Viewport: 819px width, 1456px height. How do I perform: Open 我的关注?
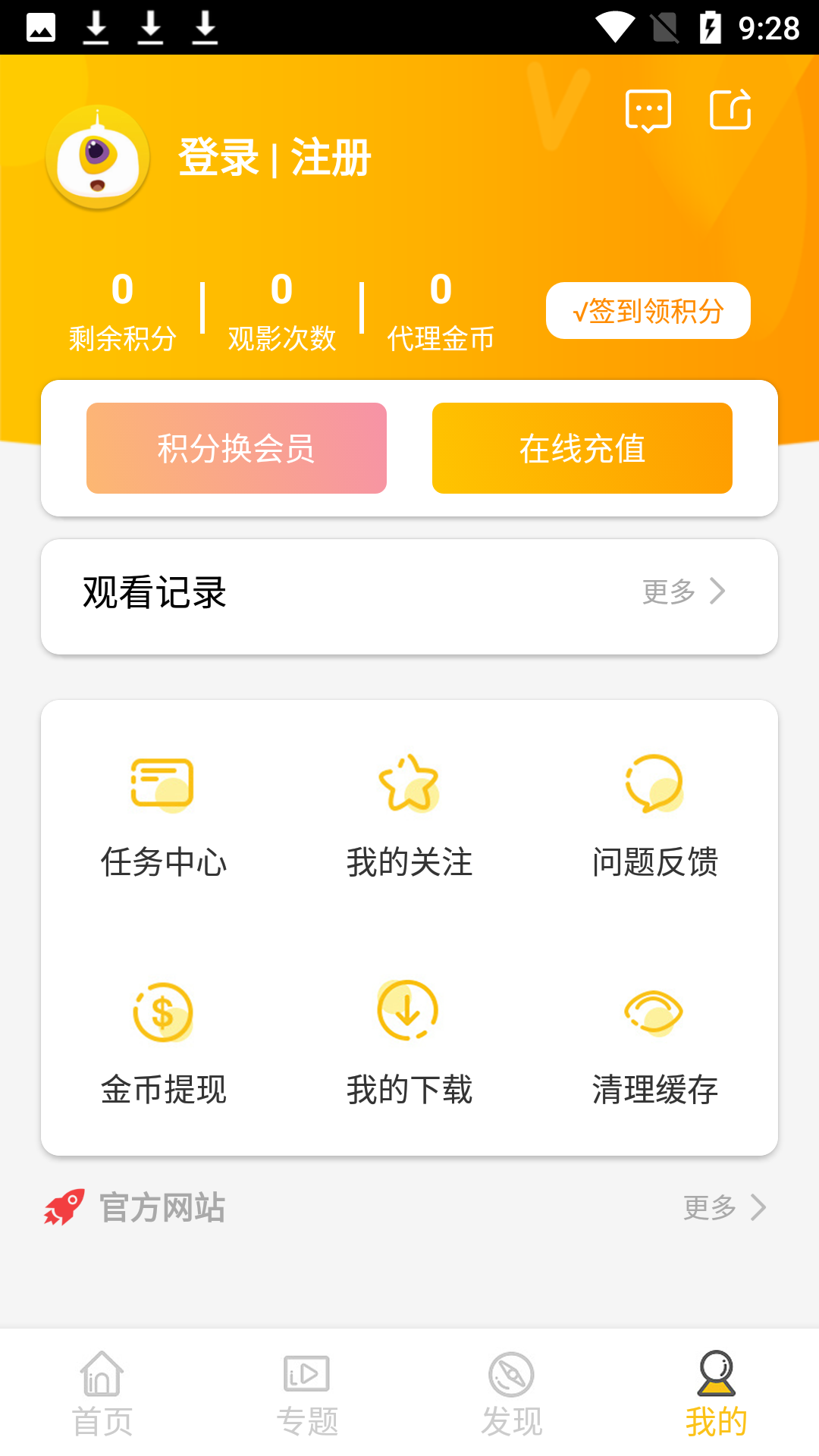(x=409, y=815)
